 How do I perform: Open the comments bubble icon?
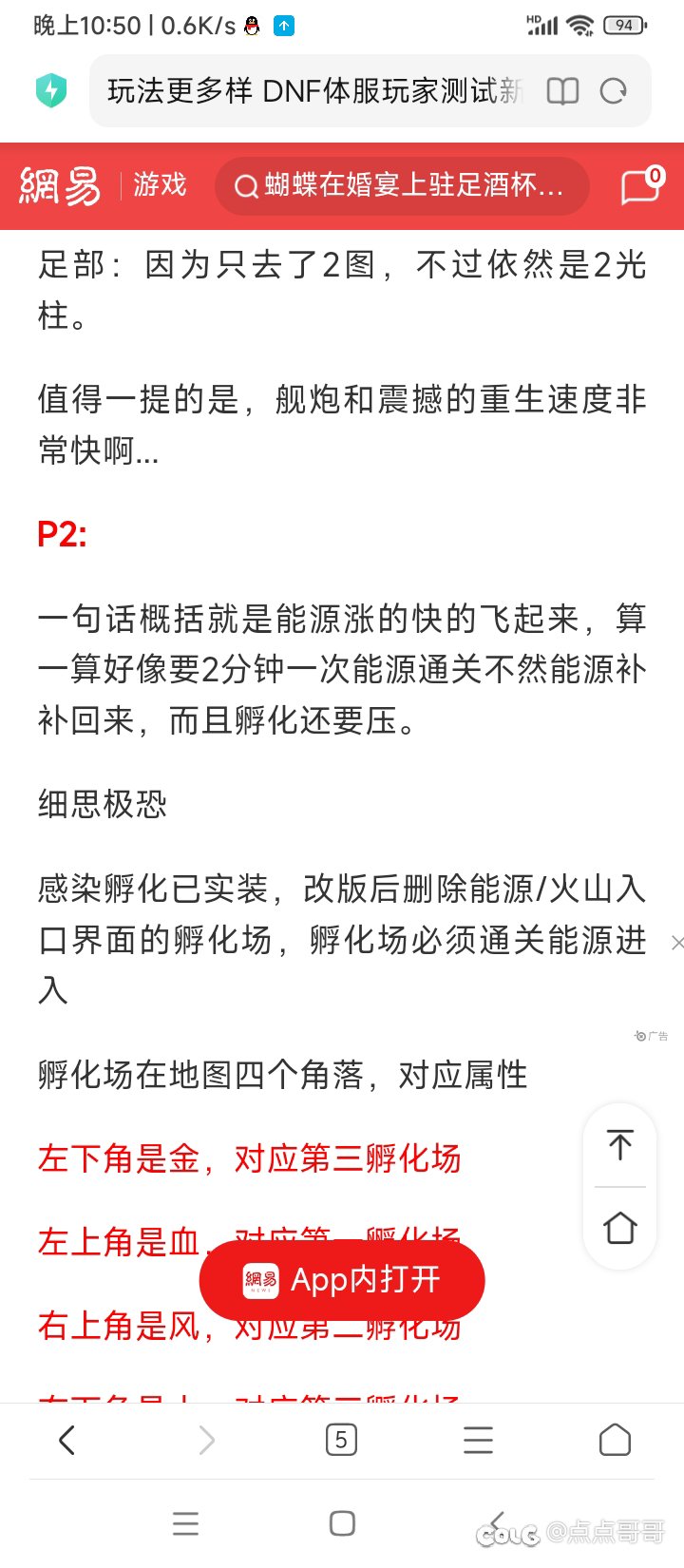click(642, 185)
